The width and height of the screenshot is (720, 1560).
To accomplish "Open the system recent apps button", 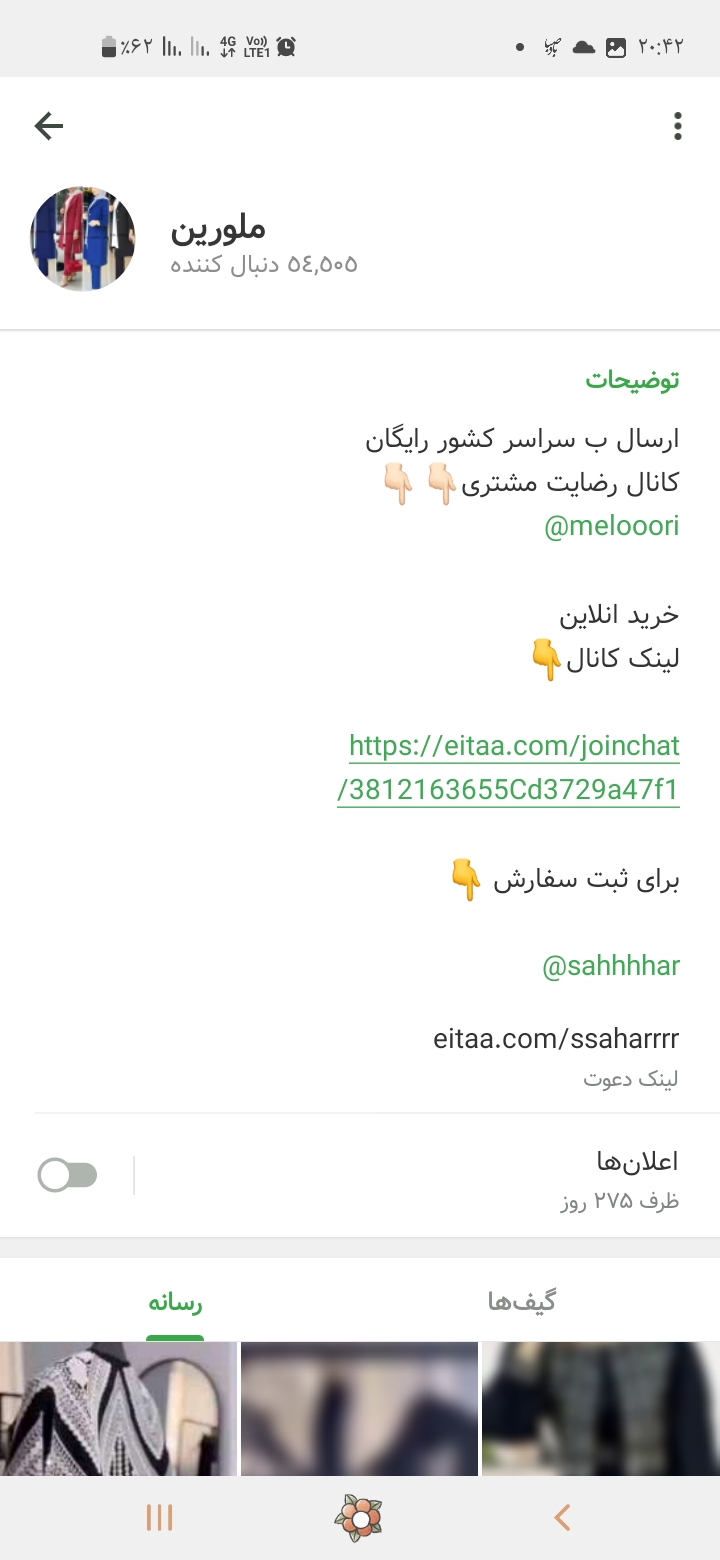I will [x=159, y=1518].
